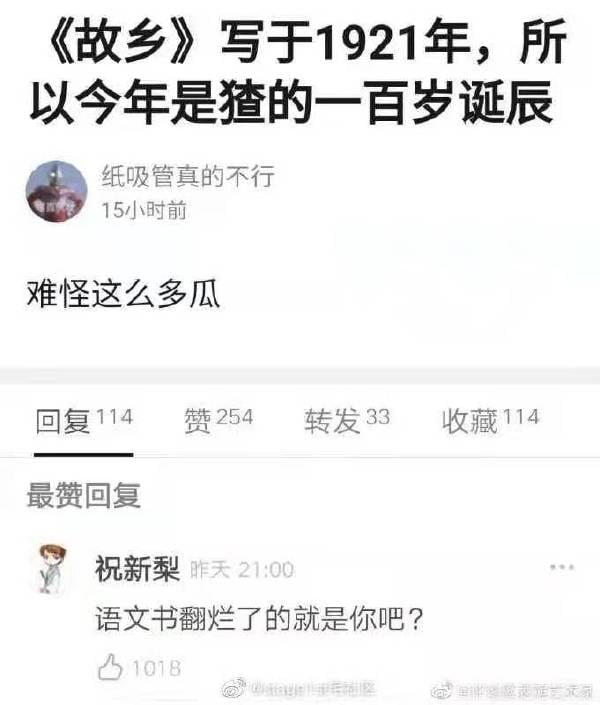Switch to the 回复 tab
The height and width of the screenshot is (705, 600).
click(x=83, y=420)
